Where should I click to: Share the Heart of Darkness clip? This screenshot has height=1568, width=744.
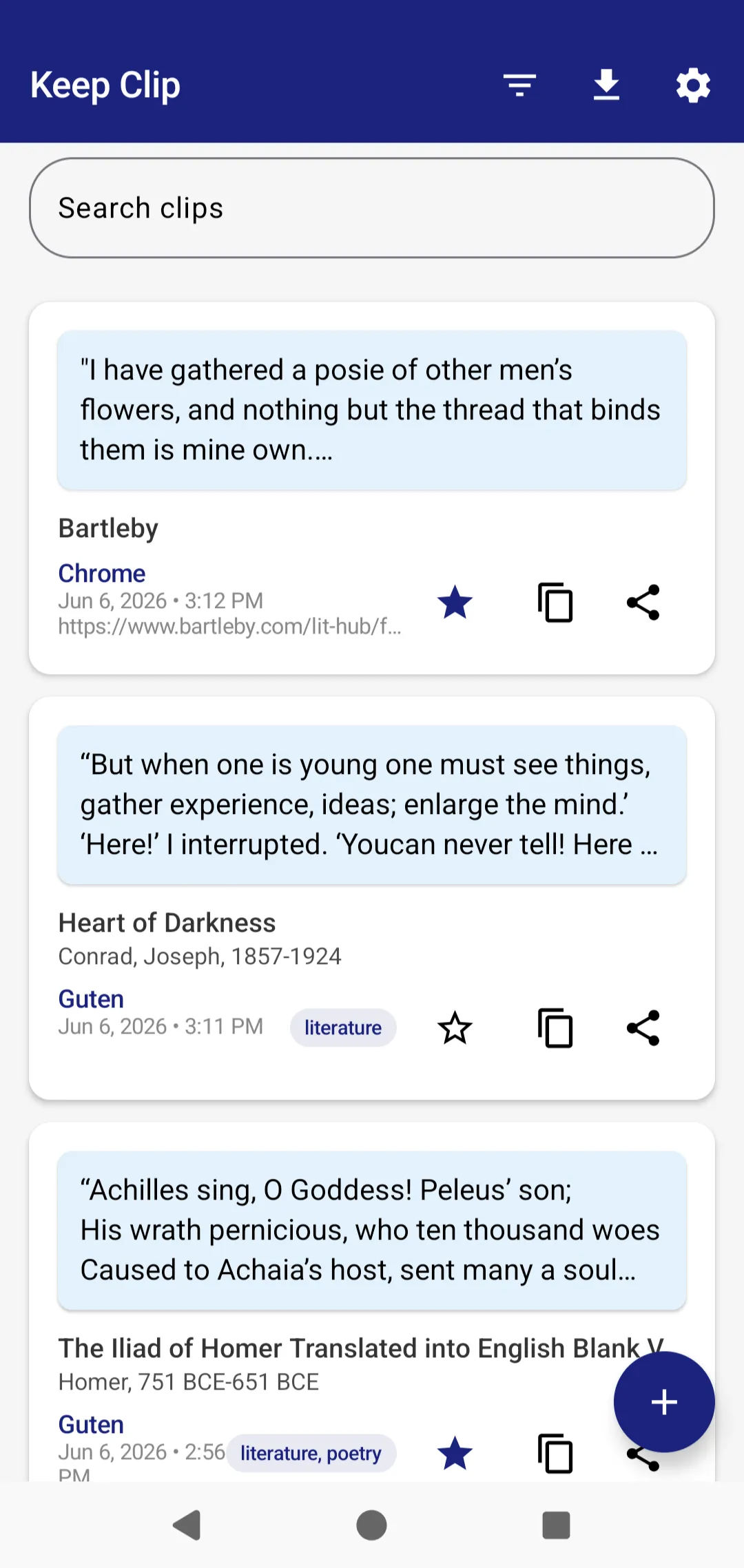pos(643,1028)
